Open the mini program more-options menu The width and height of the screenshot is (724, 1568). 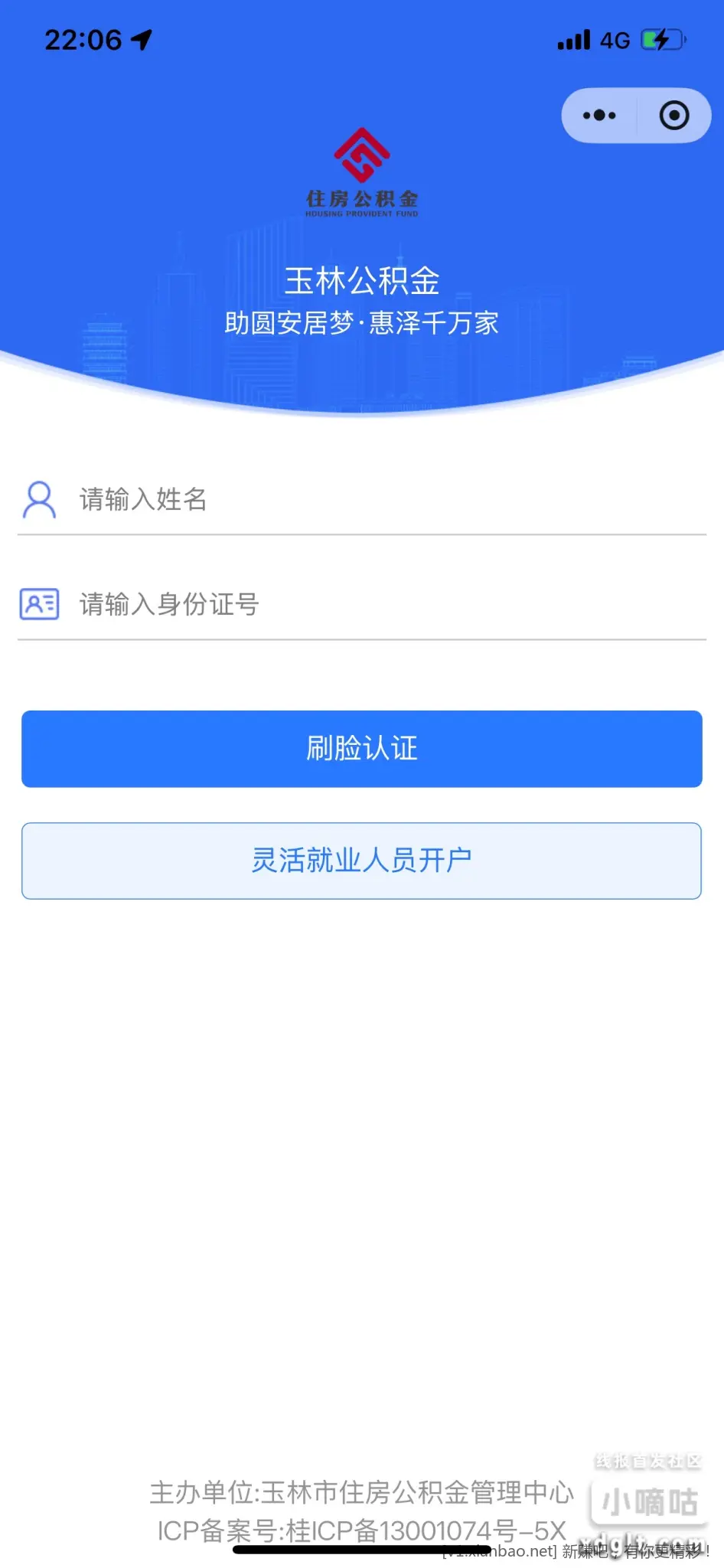(x=599, y=116)
